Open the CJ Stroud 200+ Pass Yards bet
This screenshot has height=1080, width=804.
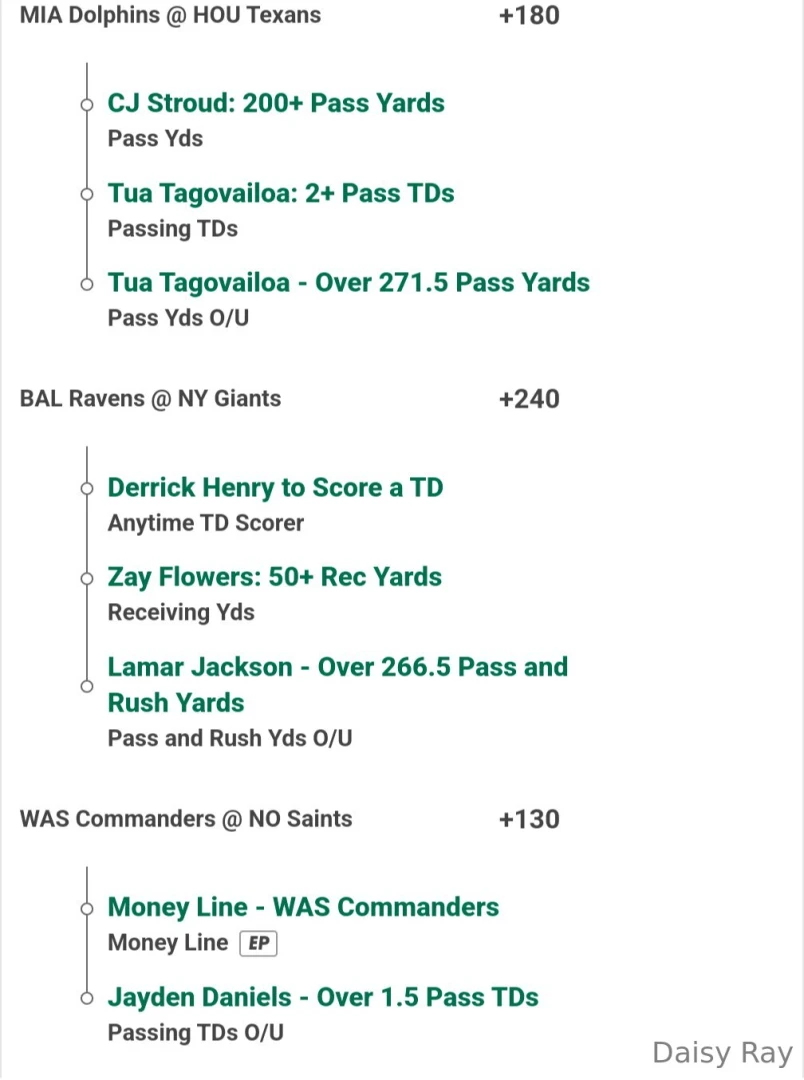point(276,103)
